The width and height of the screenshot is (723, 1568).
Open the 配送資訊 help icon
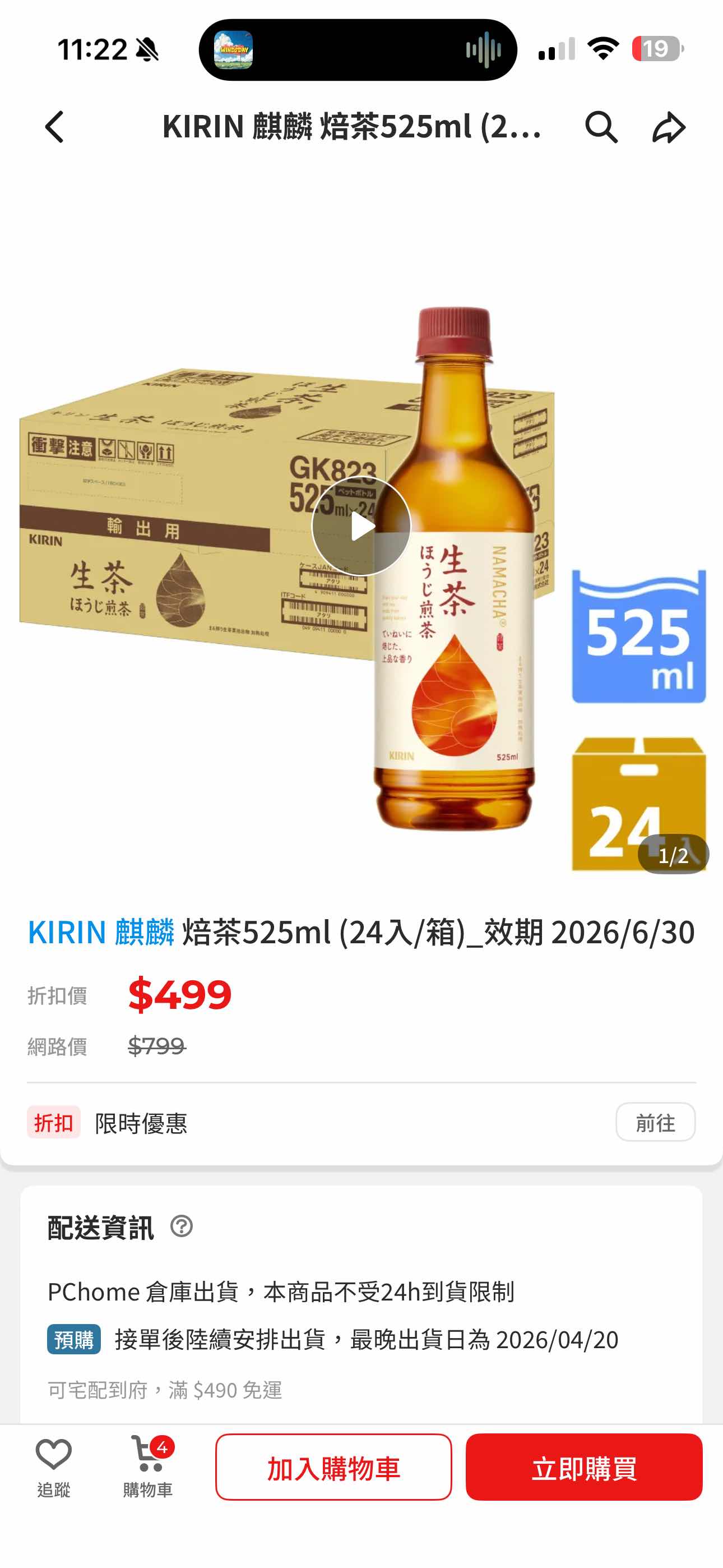pos(182,1226)
